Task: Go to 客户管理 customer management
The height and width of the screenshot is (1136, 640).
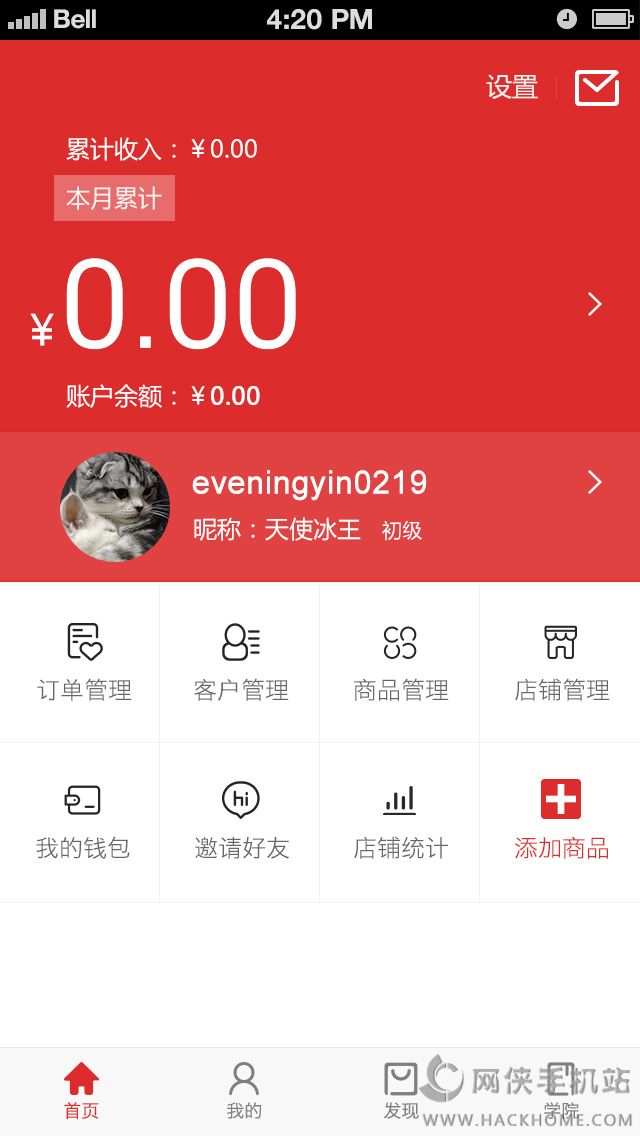Action: coord(241,662)
